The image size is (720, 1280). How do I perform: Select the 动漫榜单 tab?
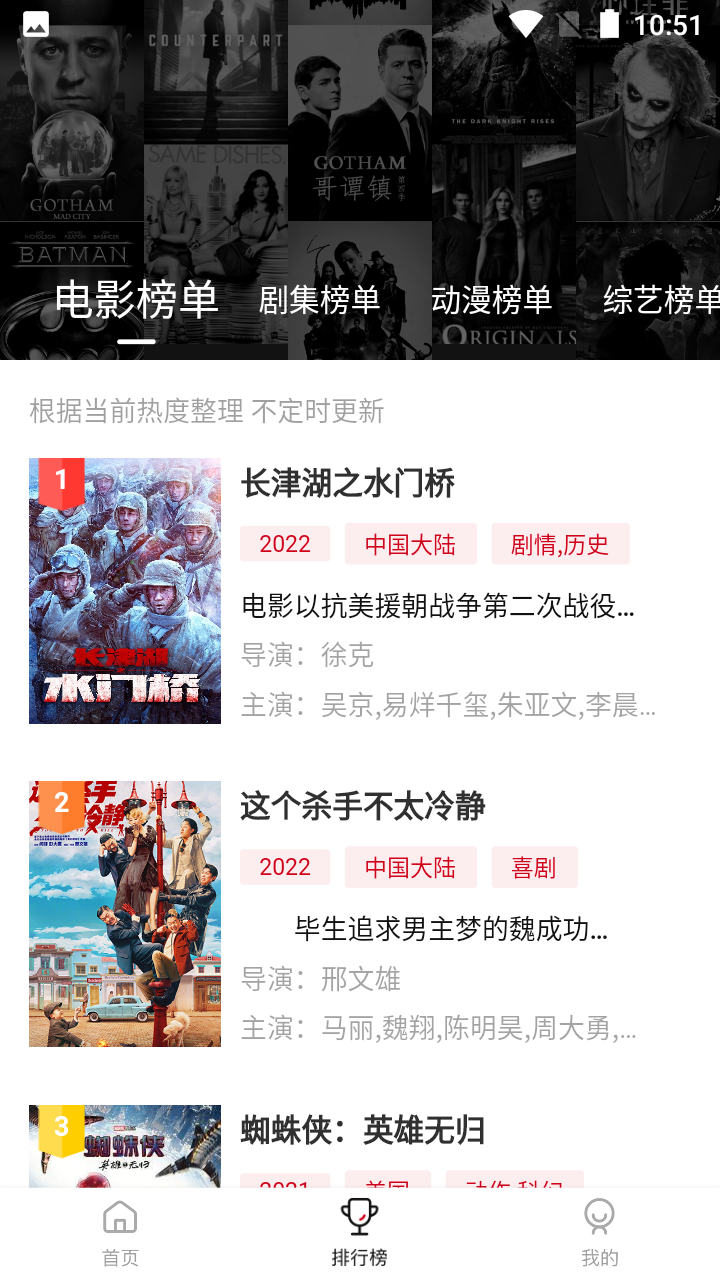pos(491,299)
